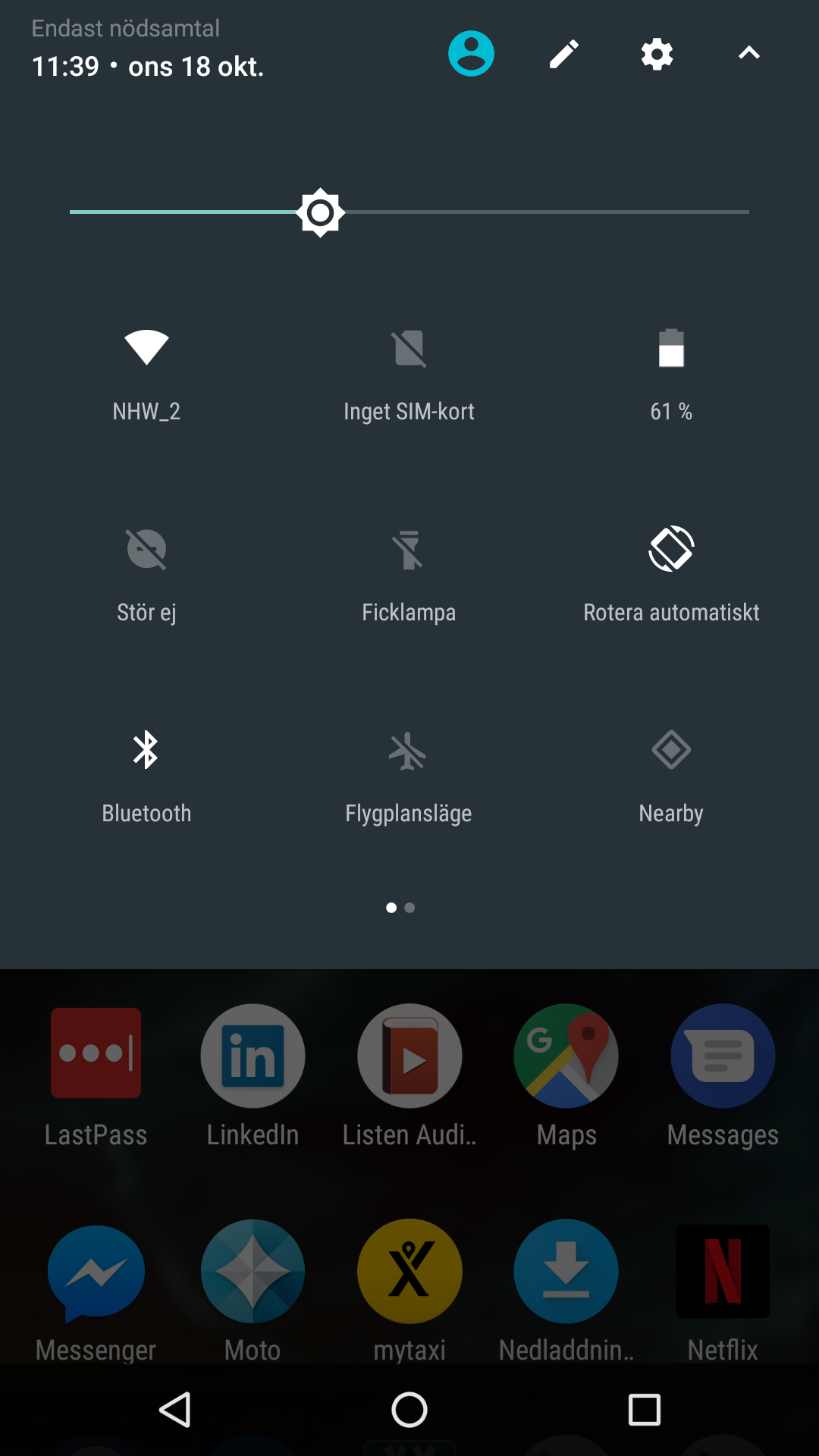Toggle the Bluetooth tile
Screen dimensions: 819x1456
pyautogui.click(x=146, y=751)
